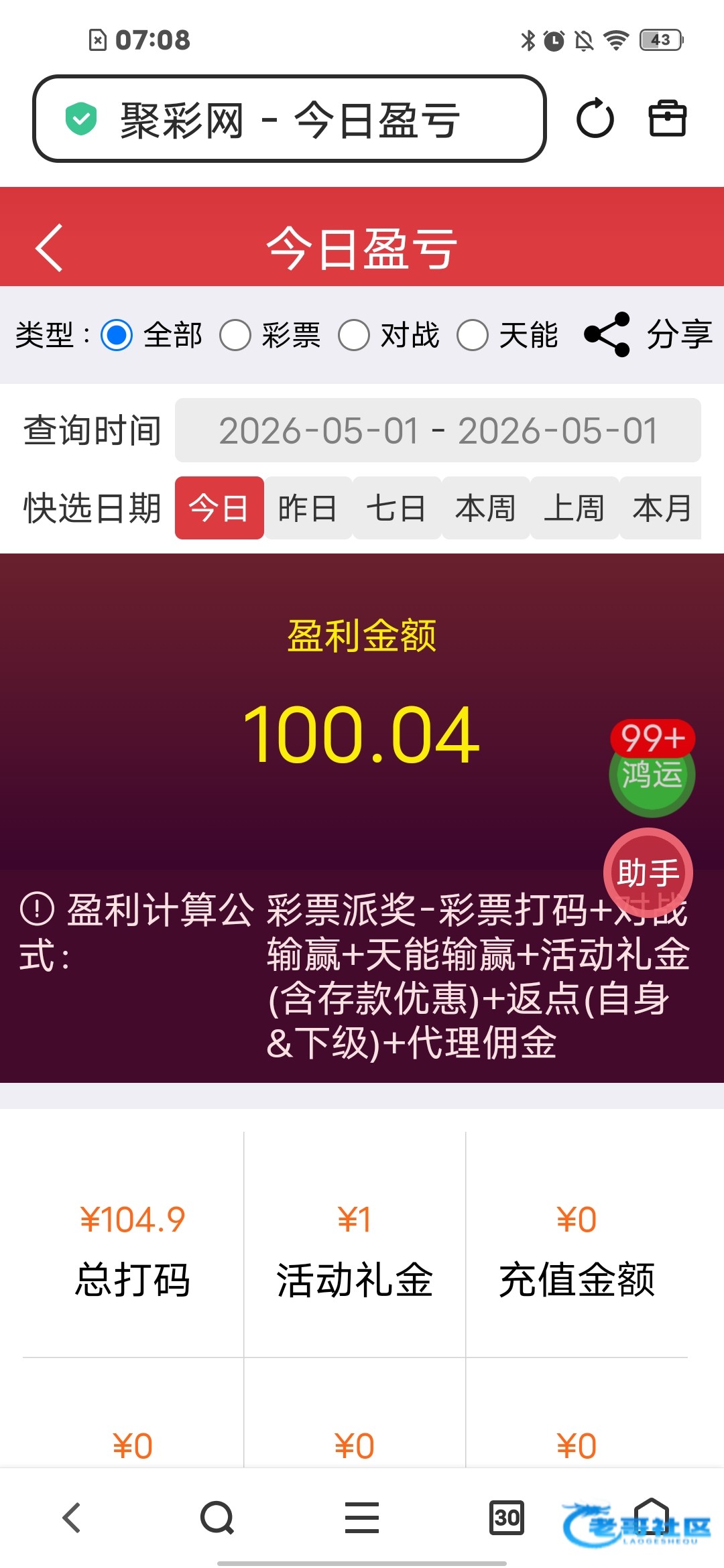Filter by 本周
The height and width of the screenshot is (1568, 724).
click(485, 508)
